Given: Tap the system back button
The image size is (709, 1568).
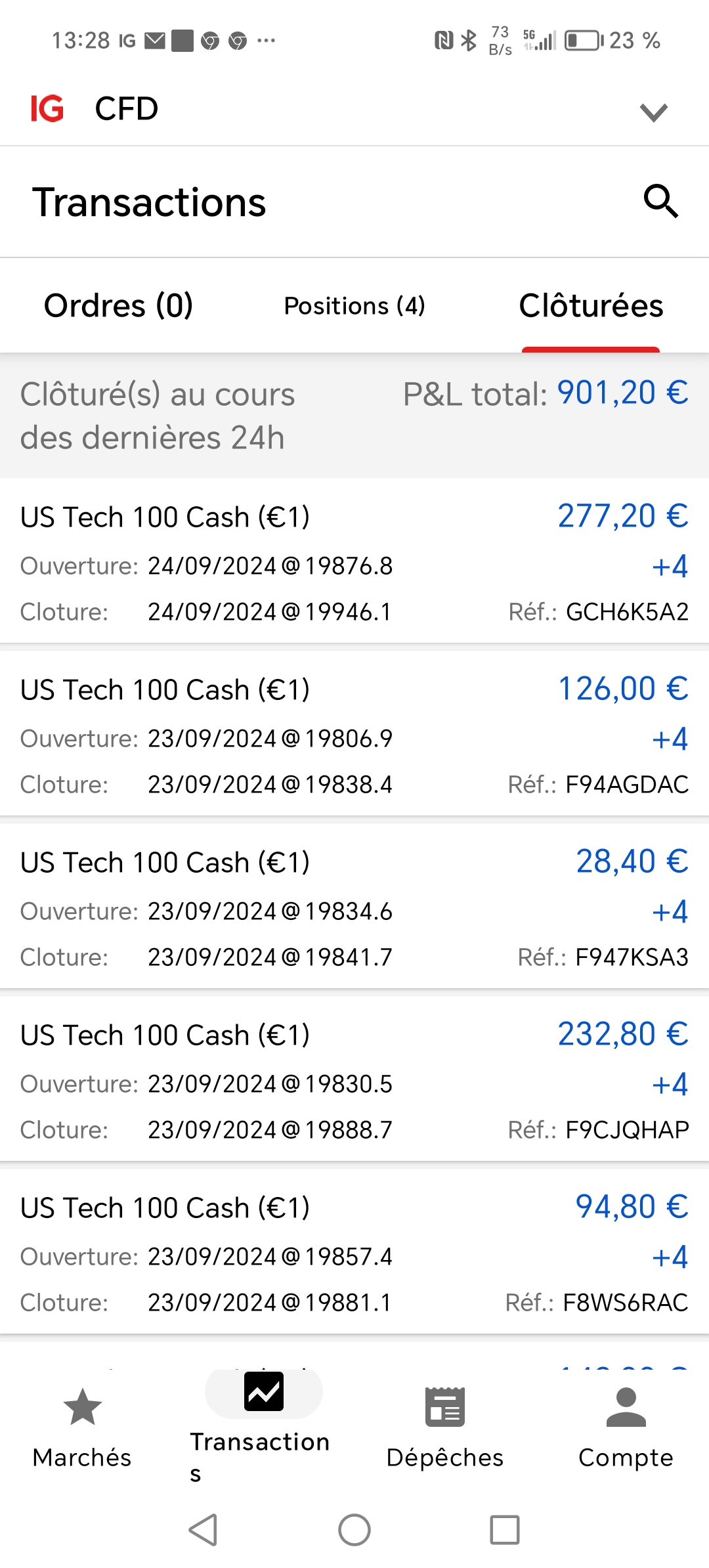Looking at the screenshot, I should tap(204, 1530).
